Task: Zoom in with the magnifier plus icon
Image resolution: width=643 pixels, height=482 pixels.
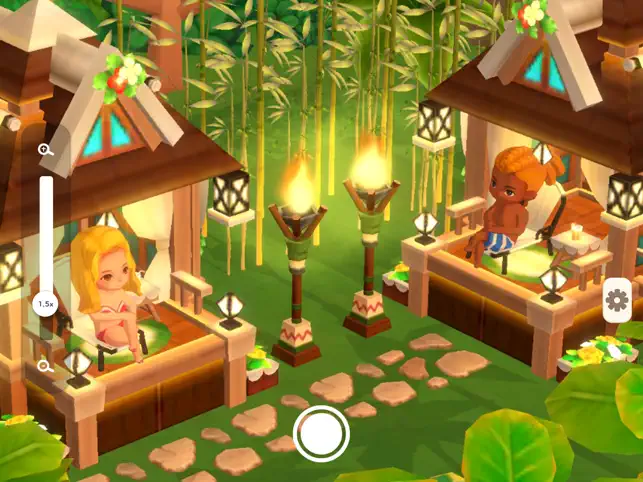Action: 45,150
